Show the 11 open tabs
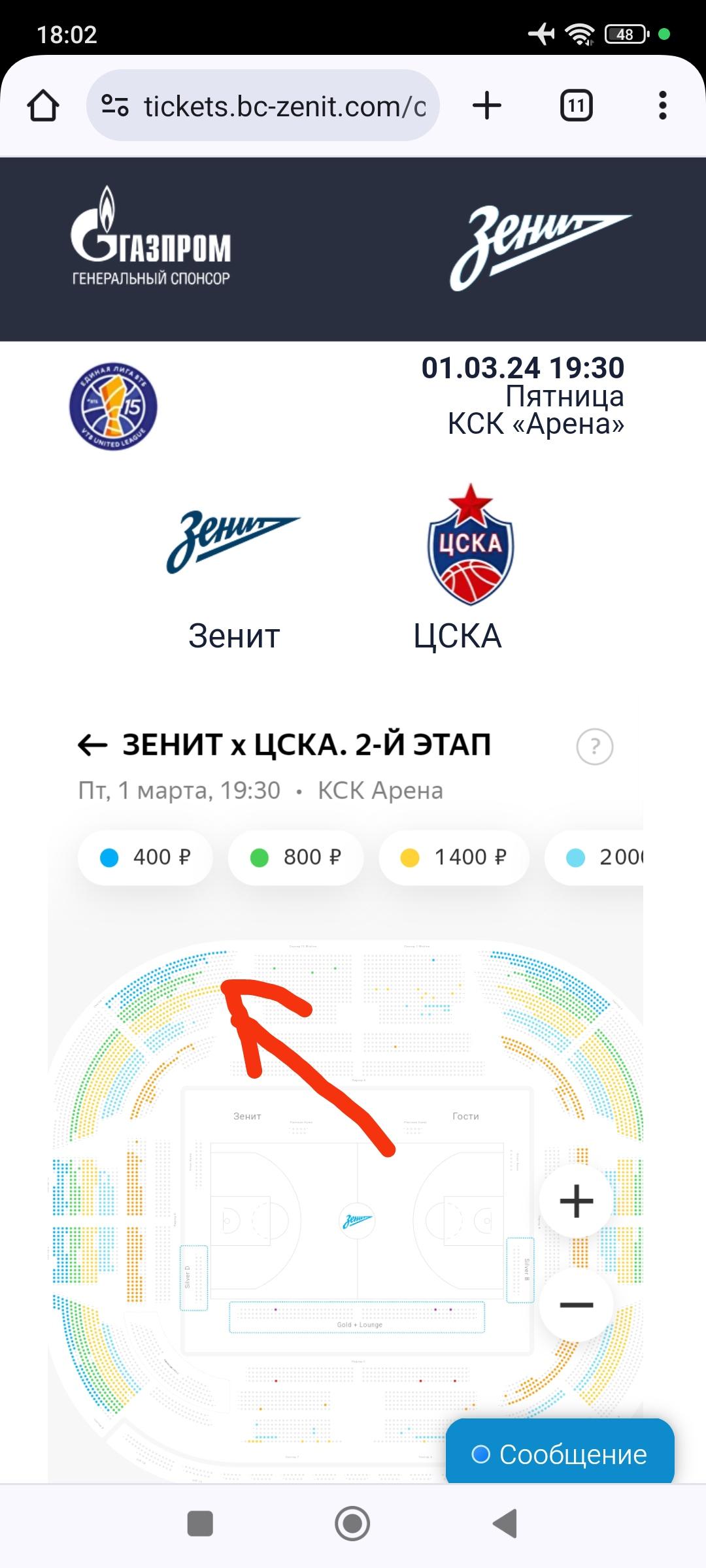706x1568 pixels. point(577,106)
